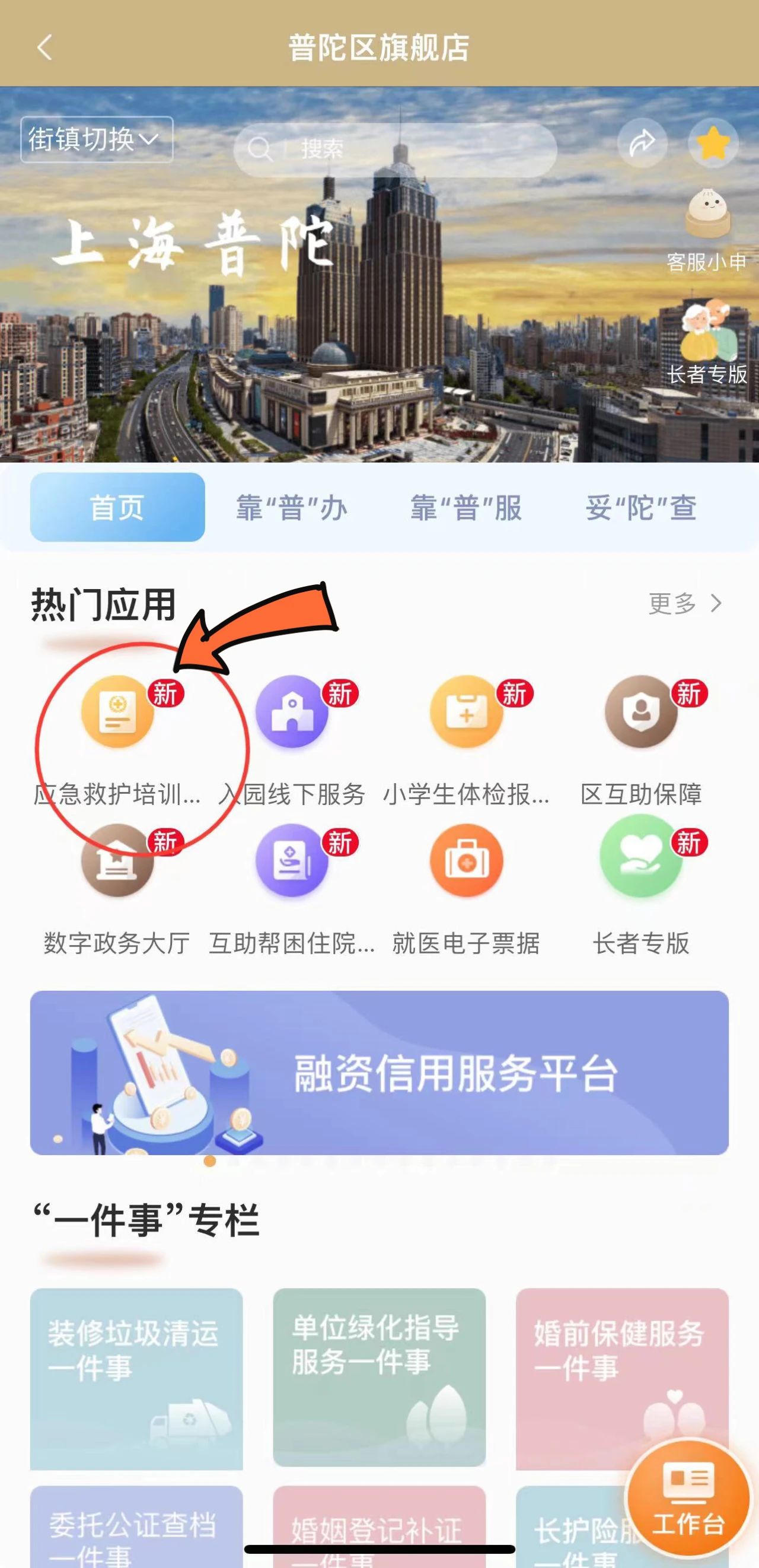View 更多 popular applications

tap(685, 603)
